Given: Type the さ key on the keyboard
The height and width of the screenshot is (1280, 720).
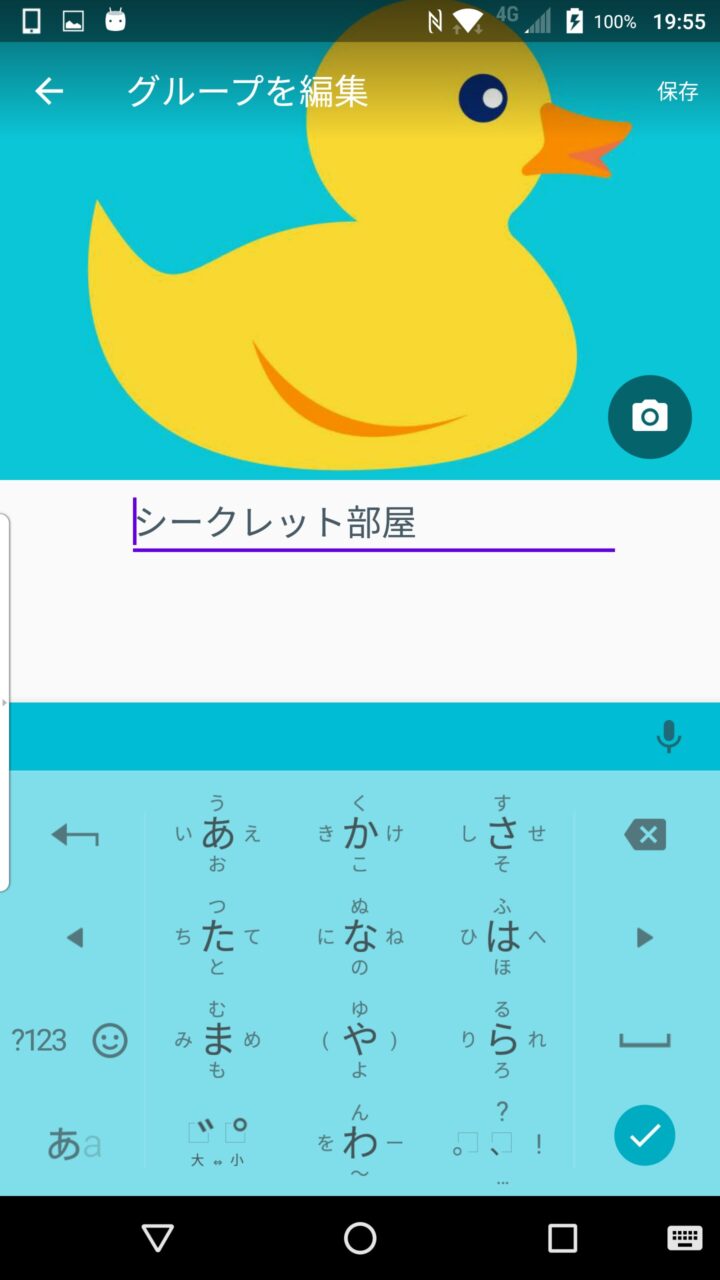Looking at the screenshot, I should 502,833.
